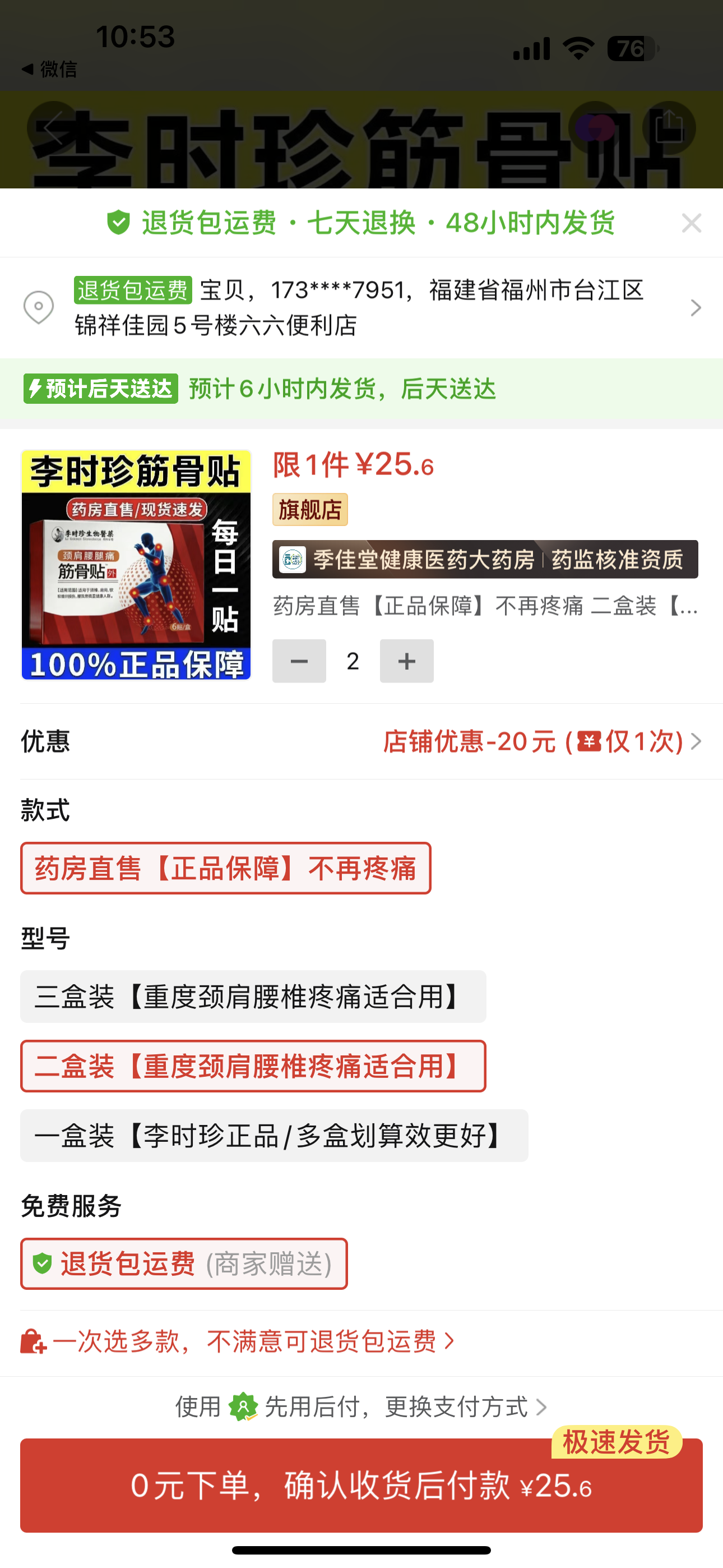Choose the 三盒装 option
The width and height of the screenshot is (723, 1568).
253,997
